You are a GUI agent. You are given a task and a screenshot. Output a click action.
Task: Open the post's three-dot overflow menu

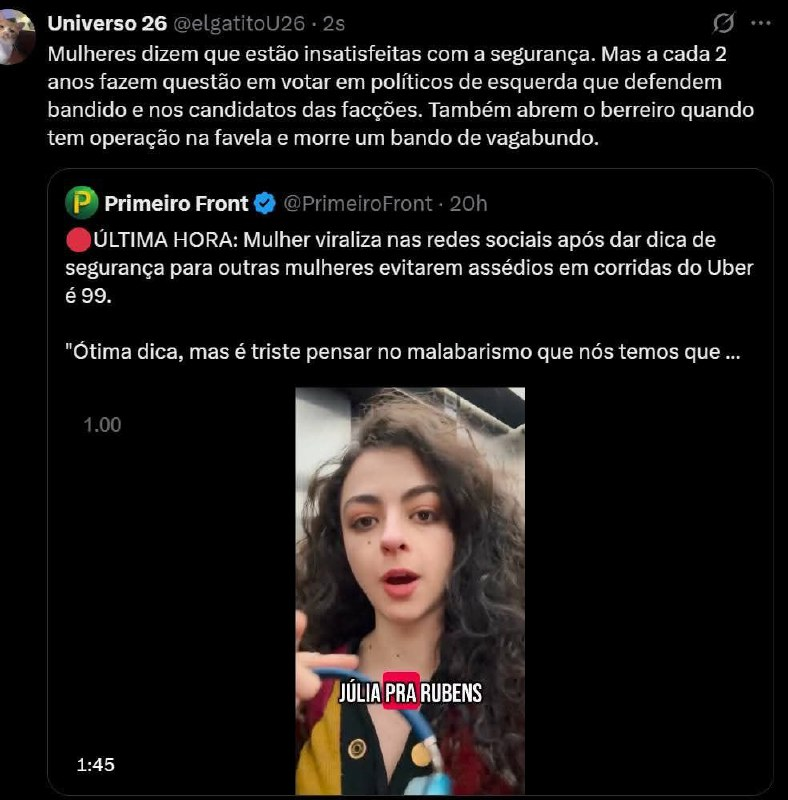pyautogui.click(x=761, y=23)
